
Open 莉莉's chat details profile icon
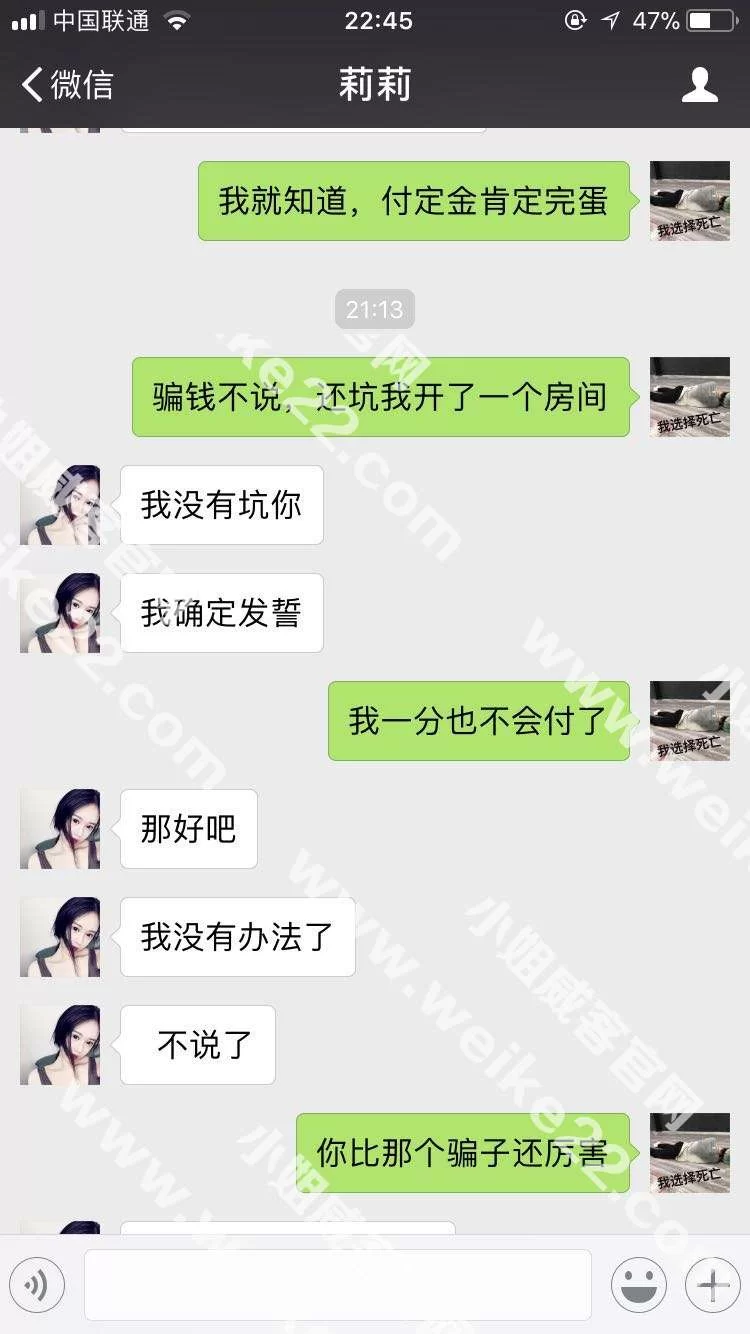[699, 85]
